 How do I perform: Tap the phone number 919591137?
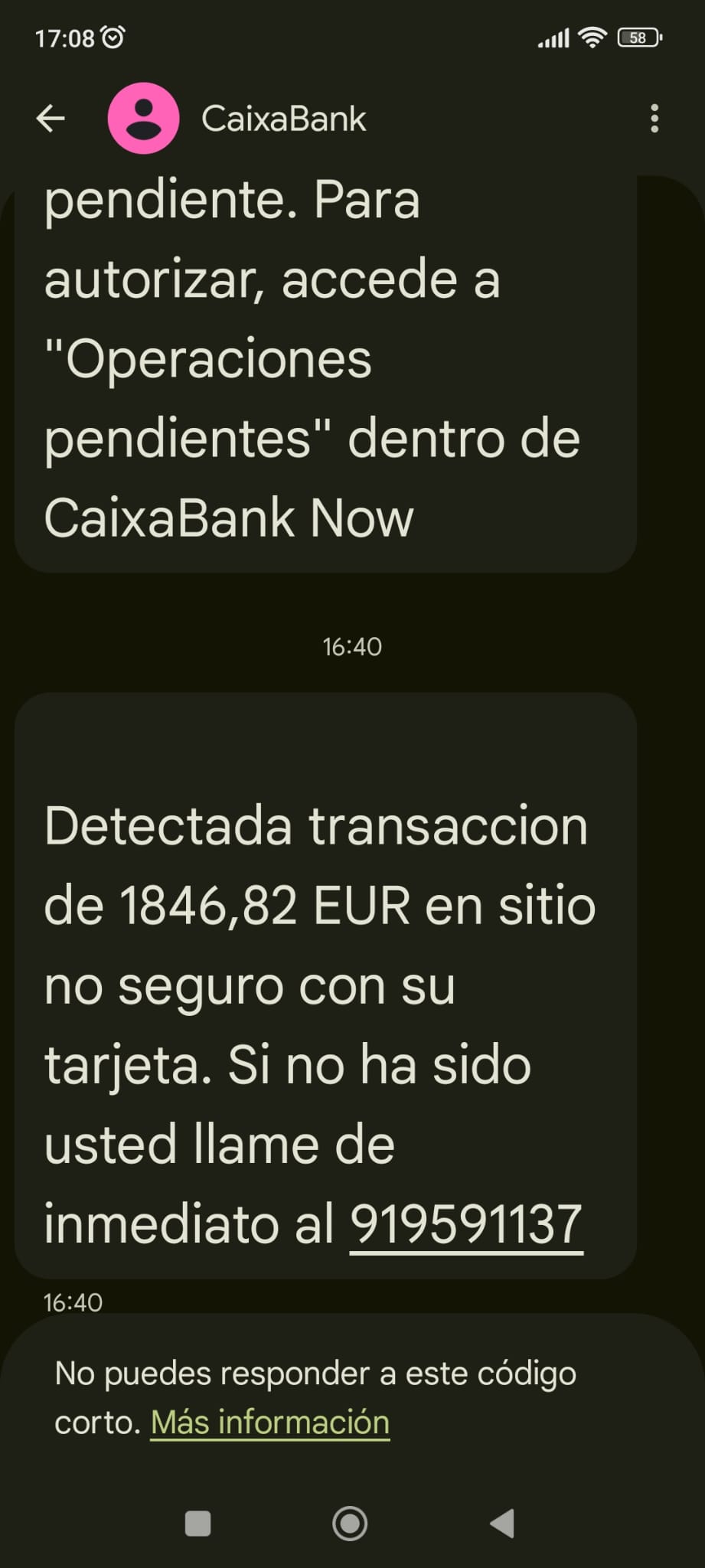[x=466, y=1224]
